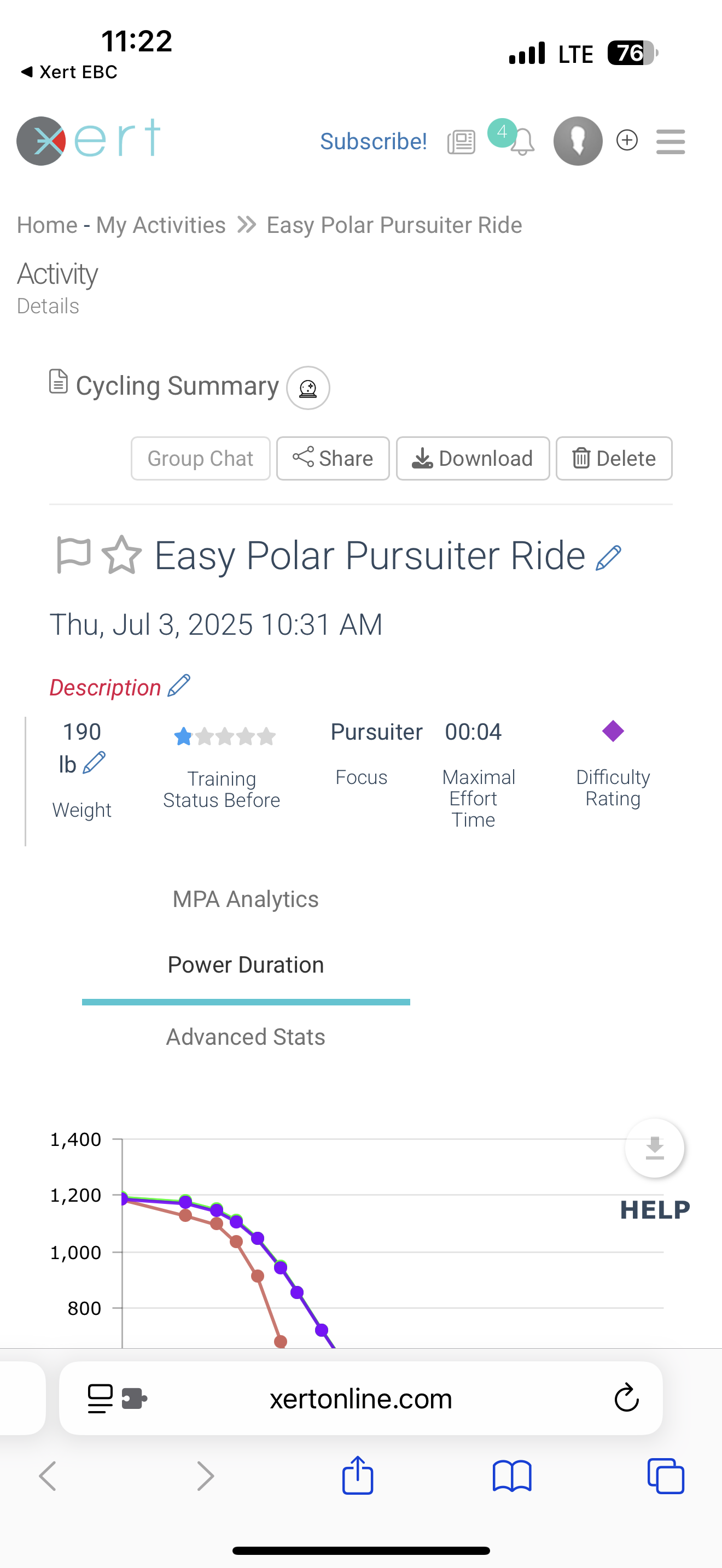The width and height of the screenshot is (722, 1568).
Task: Share this activity
Action: tap(333, 458)
